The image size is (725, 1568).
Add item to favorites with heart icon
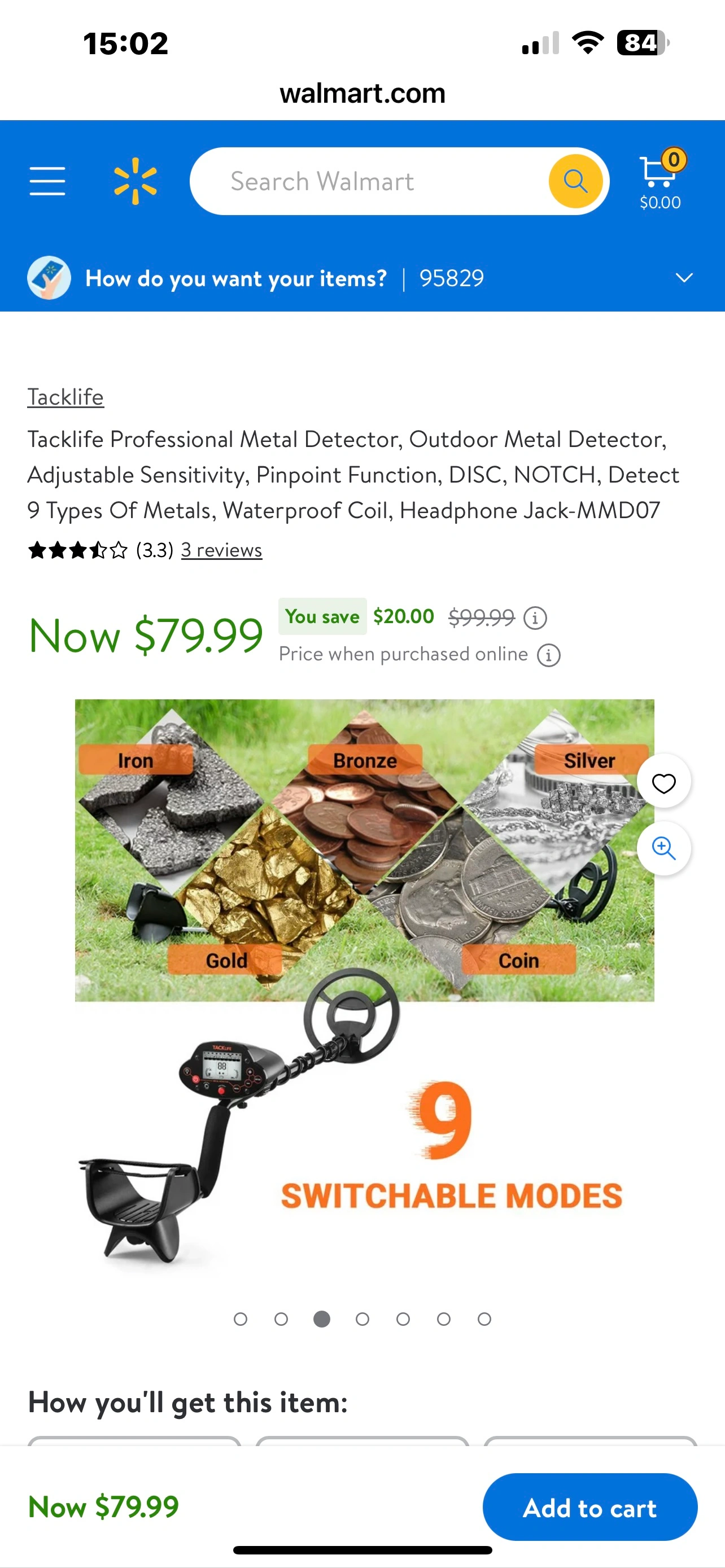(x=663, y=783)
